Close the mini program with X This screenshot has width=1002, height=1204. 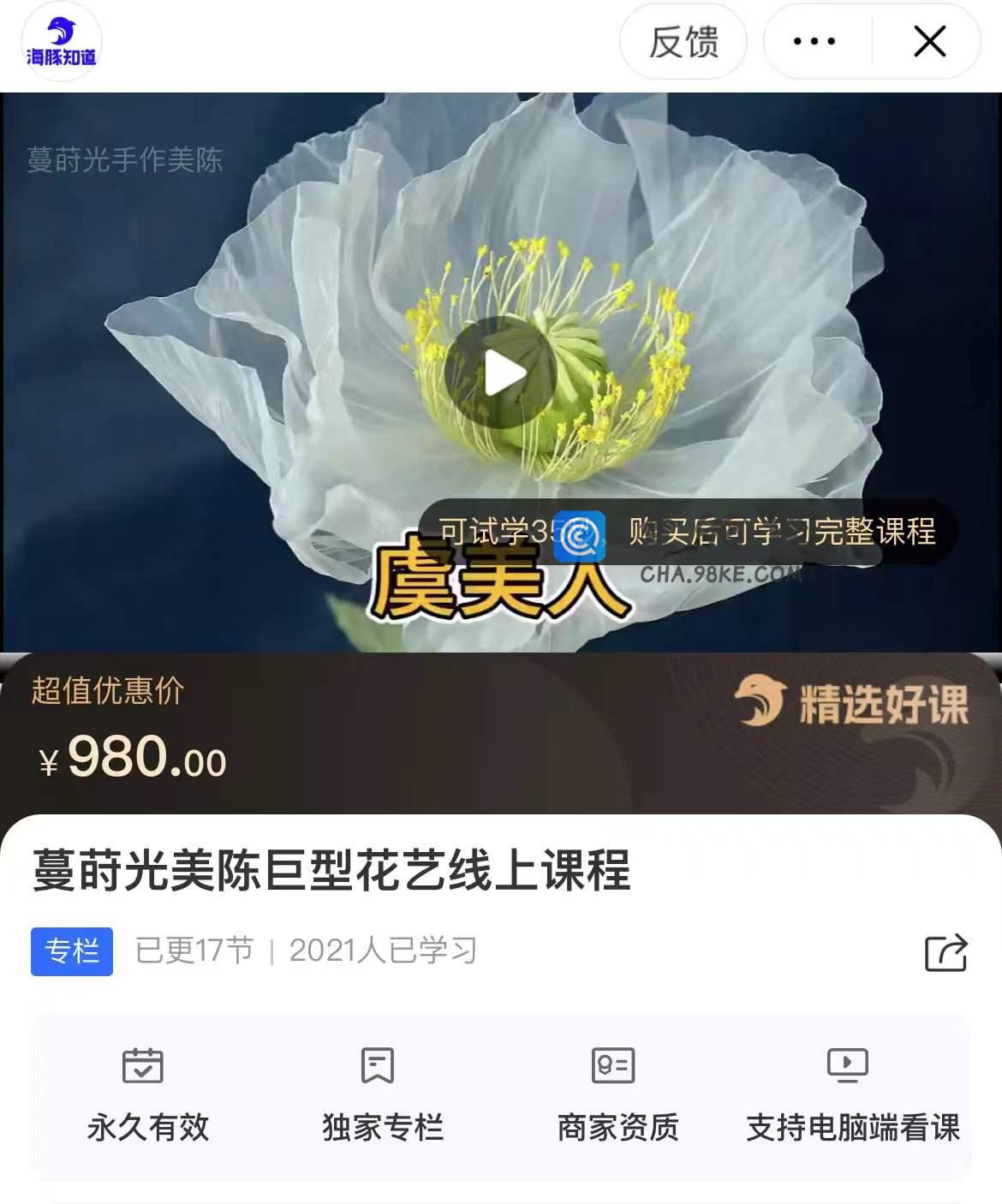tap(929, 41)
